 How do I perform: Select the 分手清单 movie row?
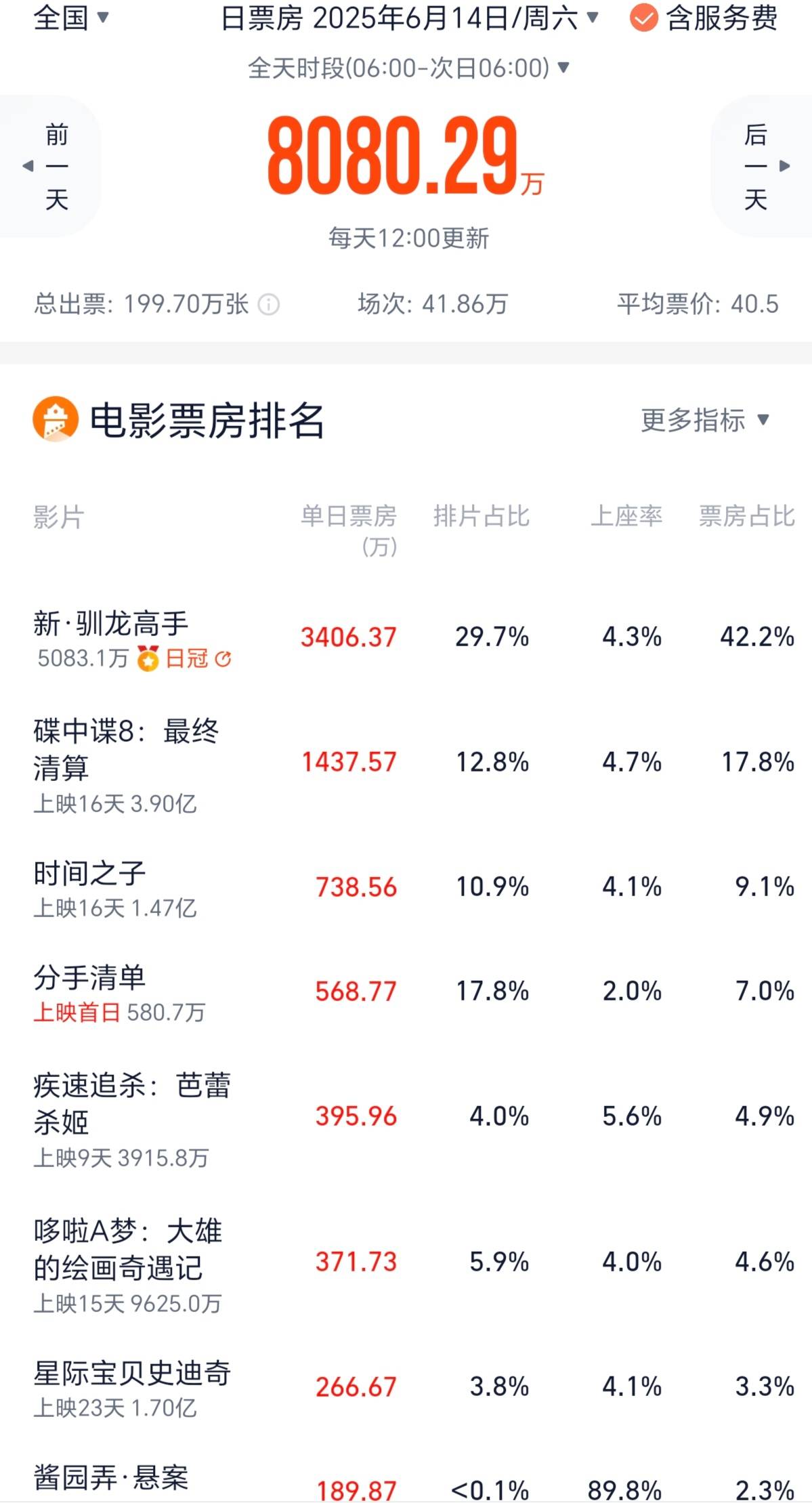[x=406, y=992]
